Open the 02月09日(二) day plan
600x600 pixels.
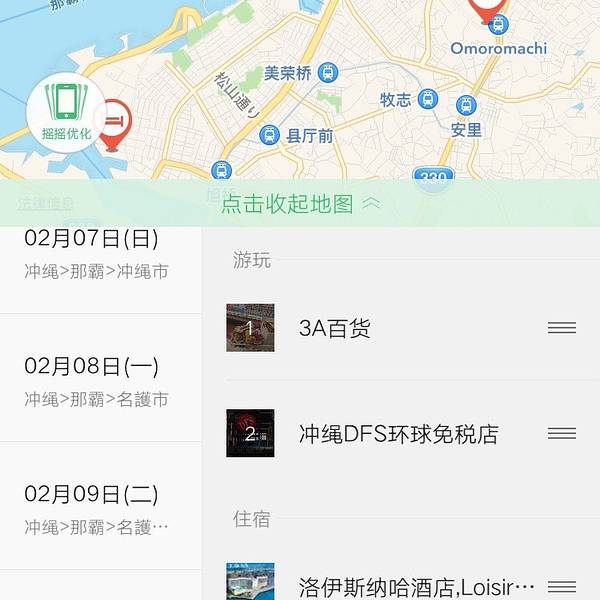pyautogui.click(x=100, y=508)
